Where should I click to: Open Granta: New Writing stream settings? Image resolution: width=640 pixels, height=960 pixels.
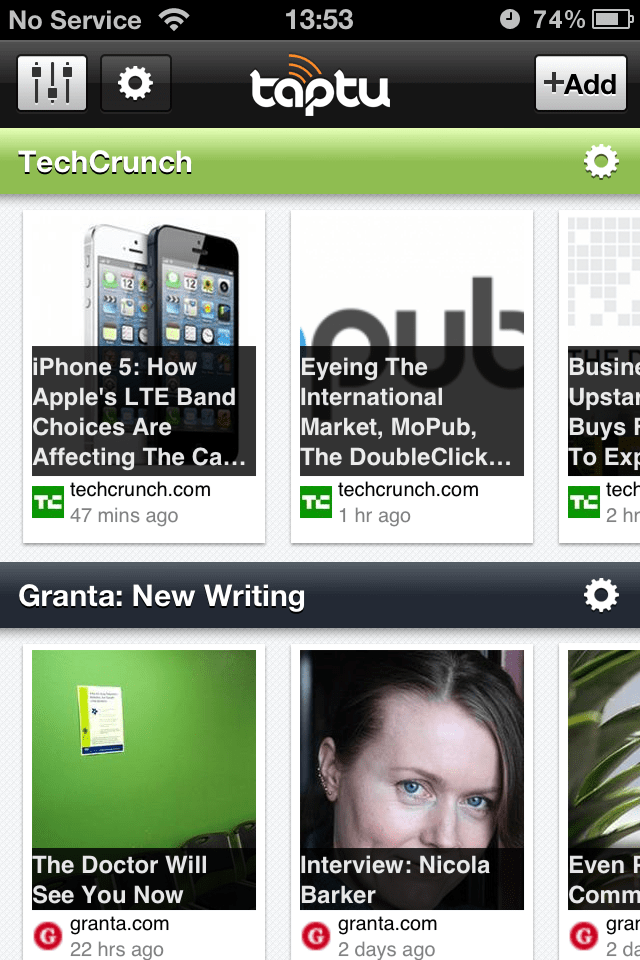click(x=600, y=596)
